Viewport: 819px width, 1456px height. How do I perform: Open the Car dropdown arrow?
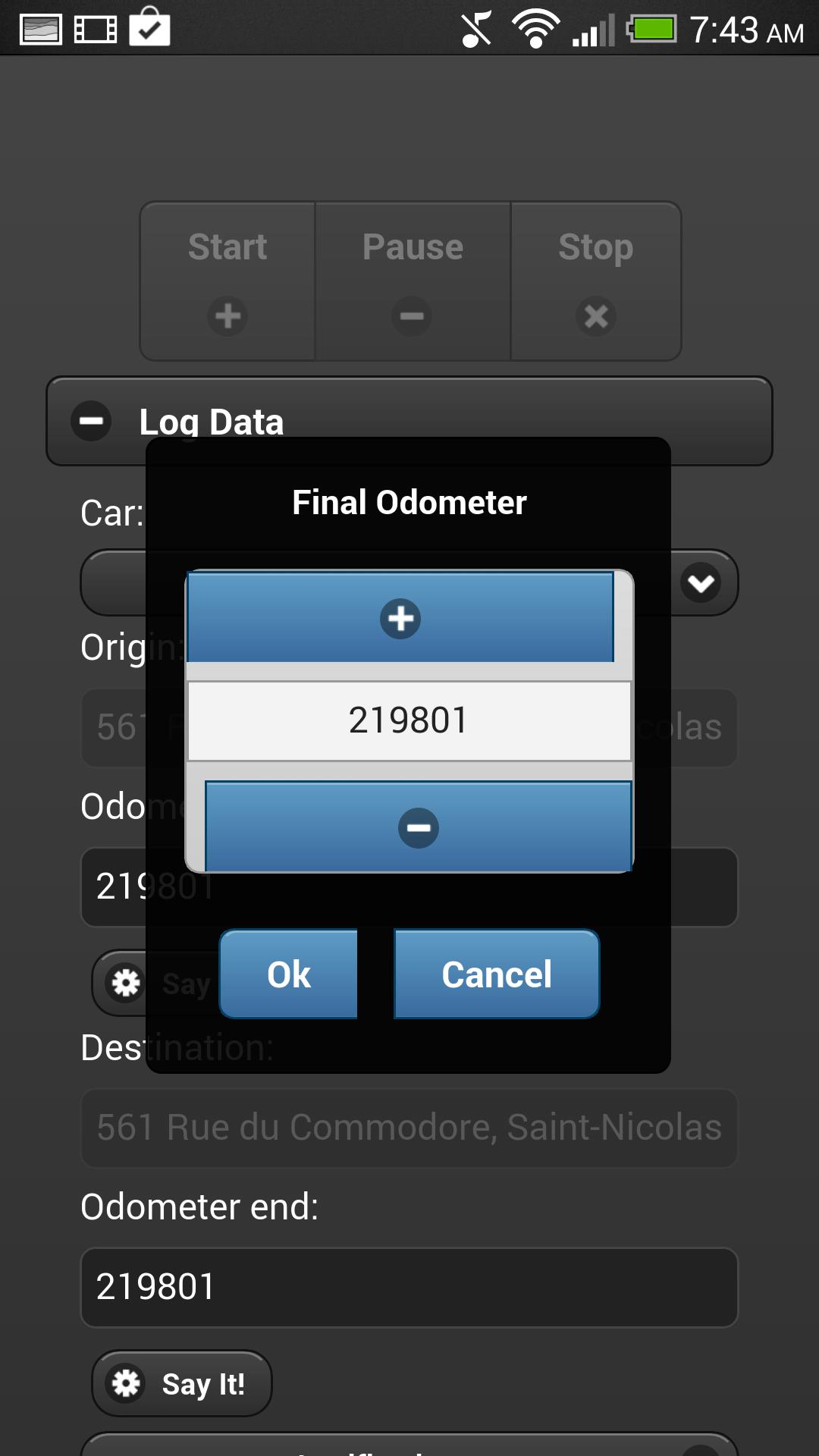point(700,582)
